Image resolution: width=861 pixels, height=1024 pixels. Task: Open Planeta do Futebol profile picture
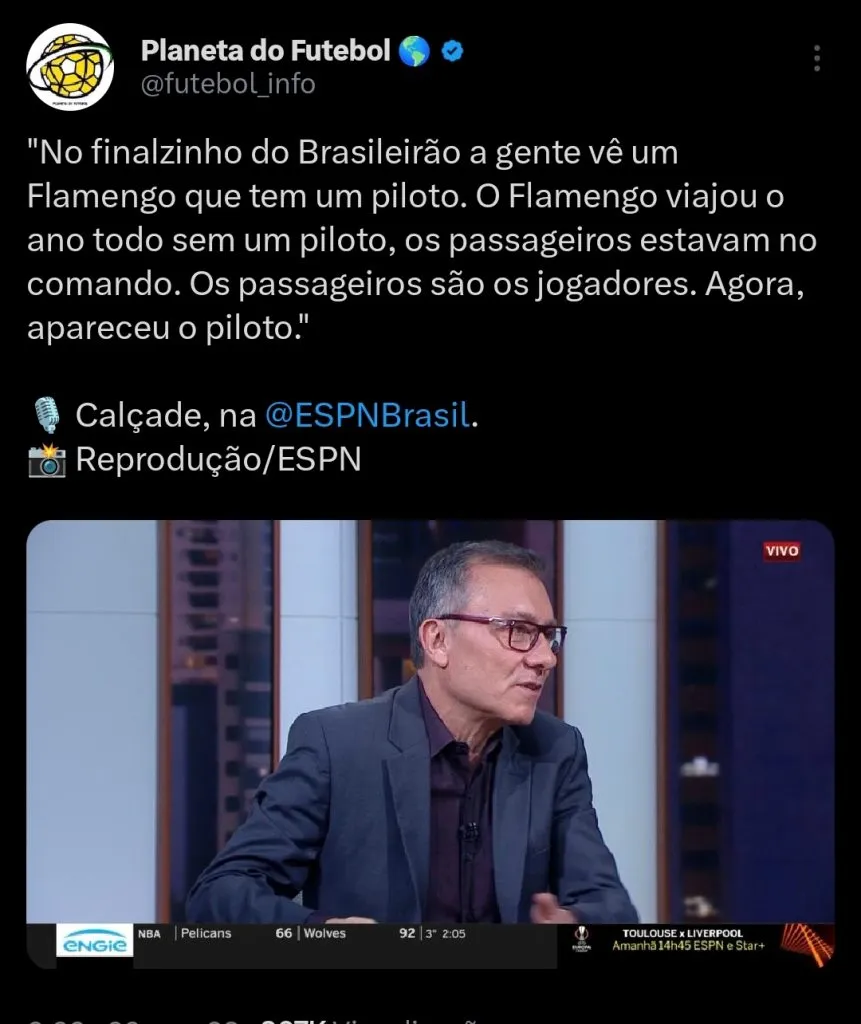(70, 67)
